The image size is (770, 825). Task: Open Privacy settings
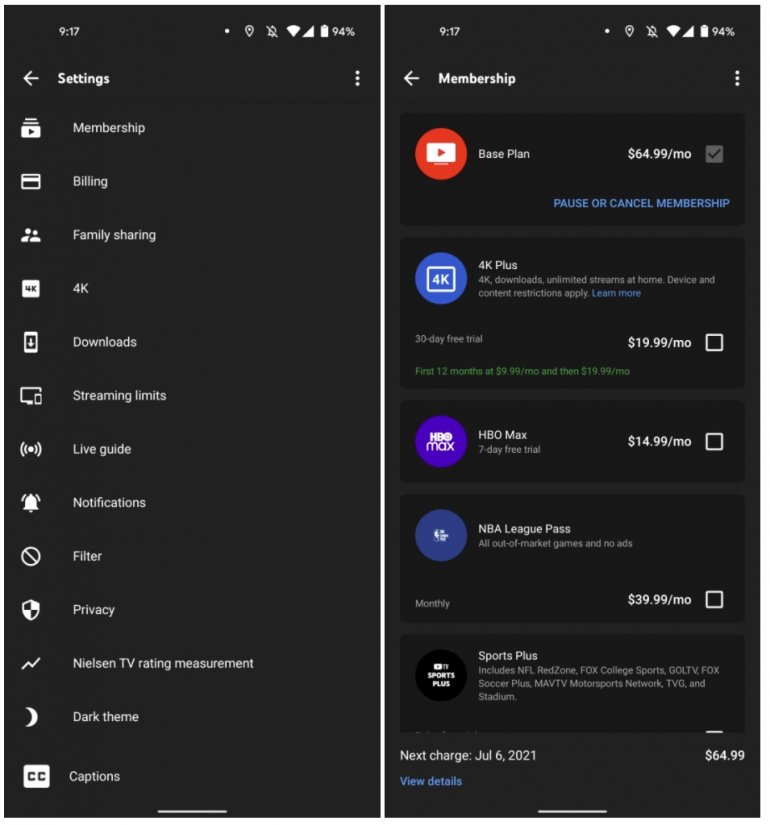(93, 609)
